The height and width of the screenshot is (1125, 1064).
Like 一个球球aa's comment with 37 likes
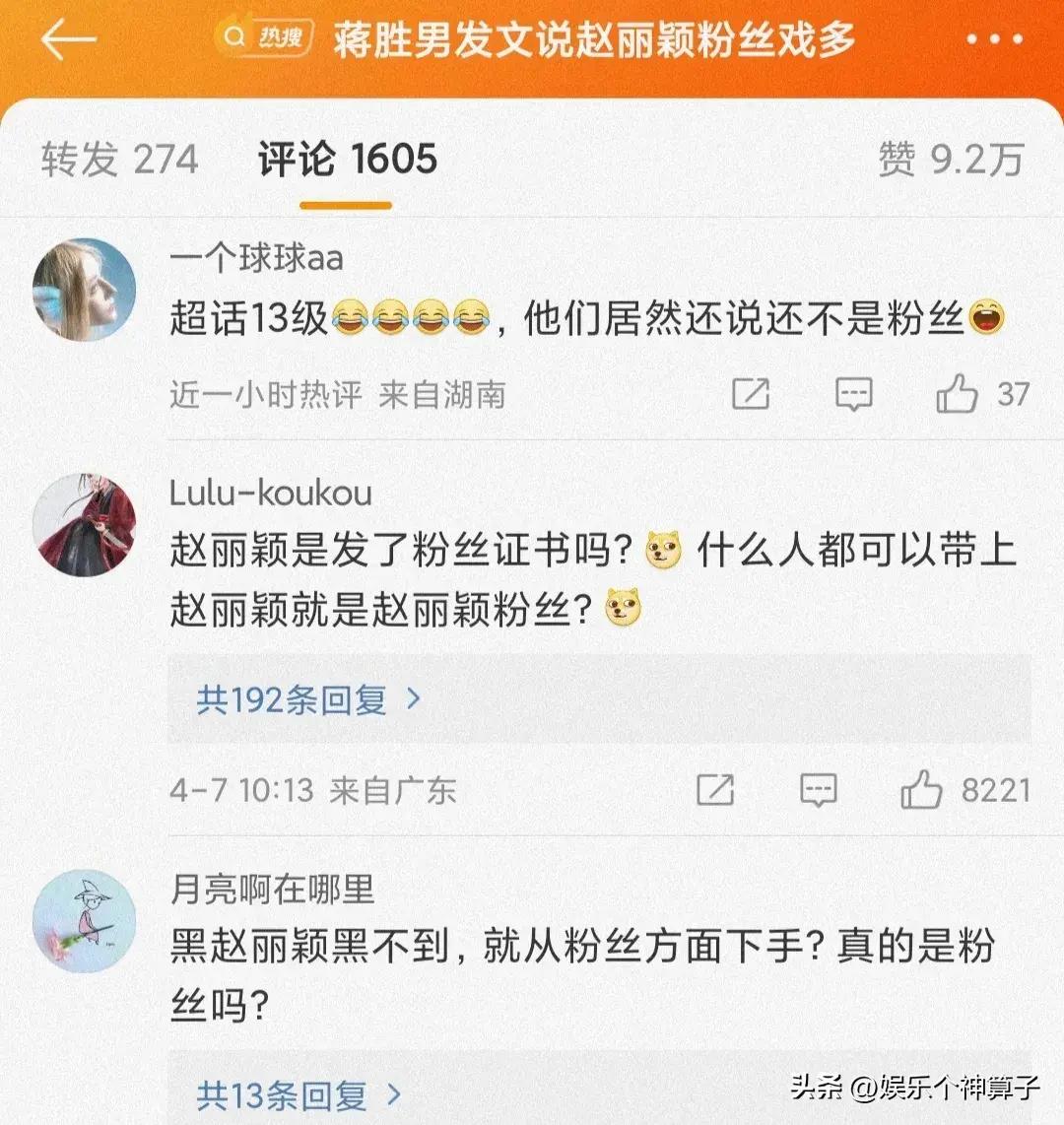(x=958, y=395)
